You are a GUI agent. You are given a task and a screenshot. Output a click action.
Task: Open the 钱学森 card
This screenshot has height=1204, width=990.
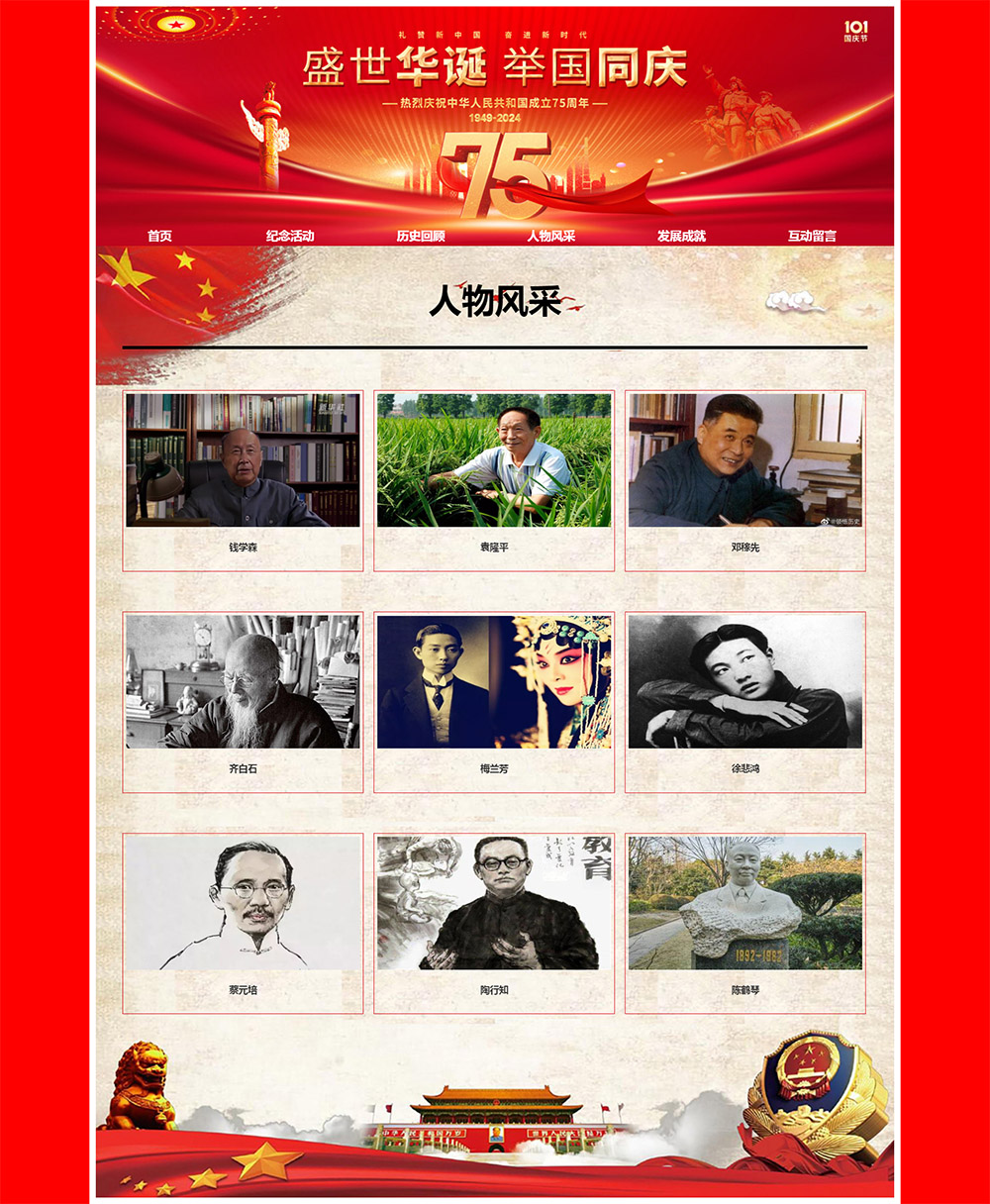tap(243, 480)
